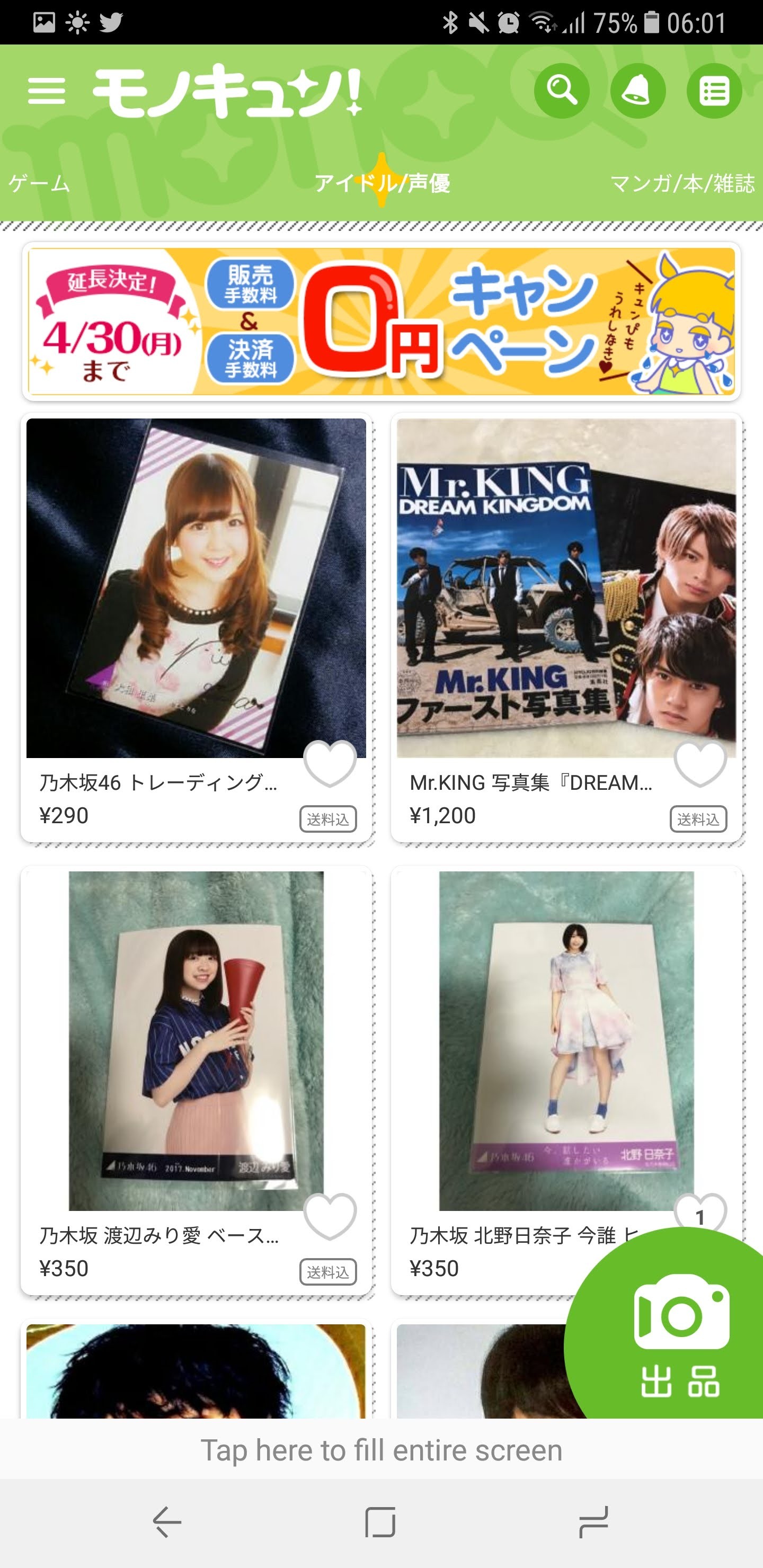Select the アイドル/声優 tab
Screen dimensions: 763x1568
[x=382, y=183]
